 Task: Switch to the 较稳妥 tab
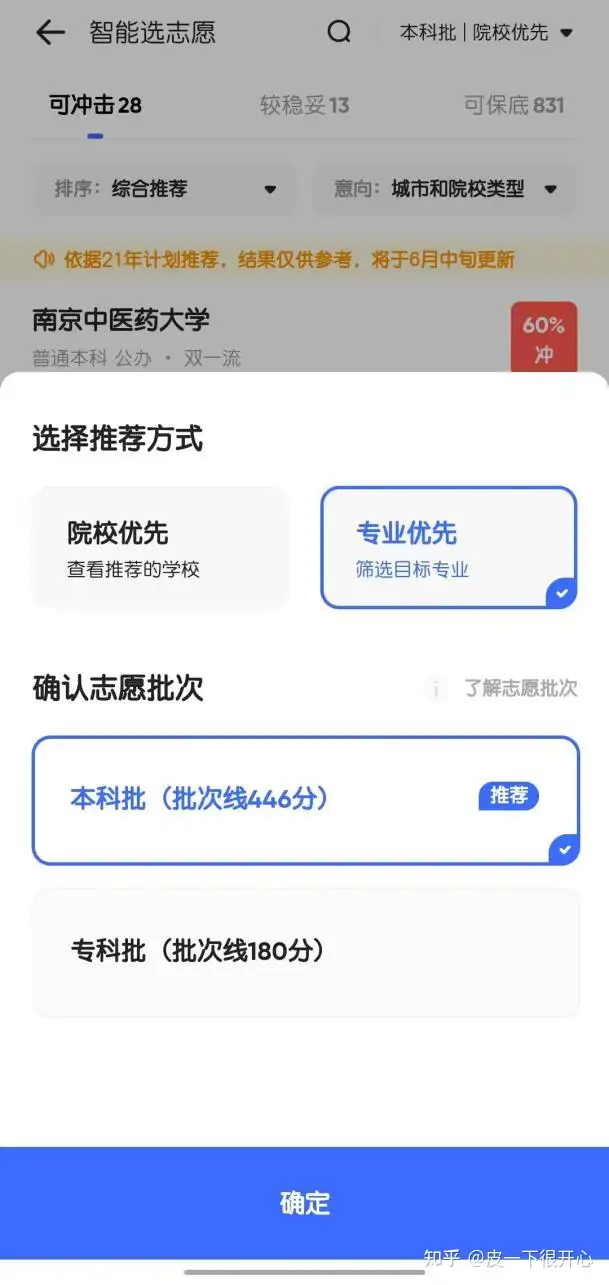(304, 105)
